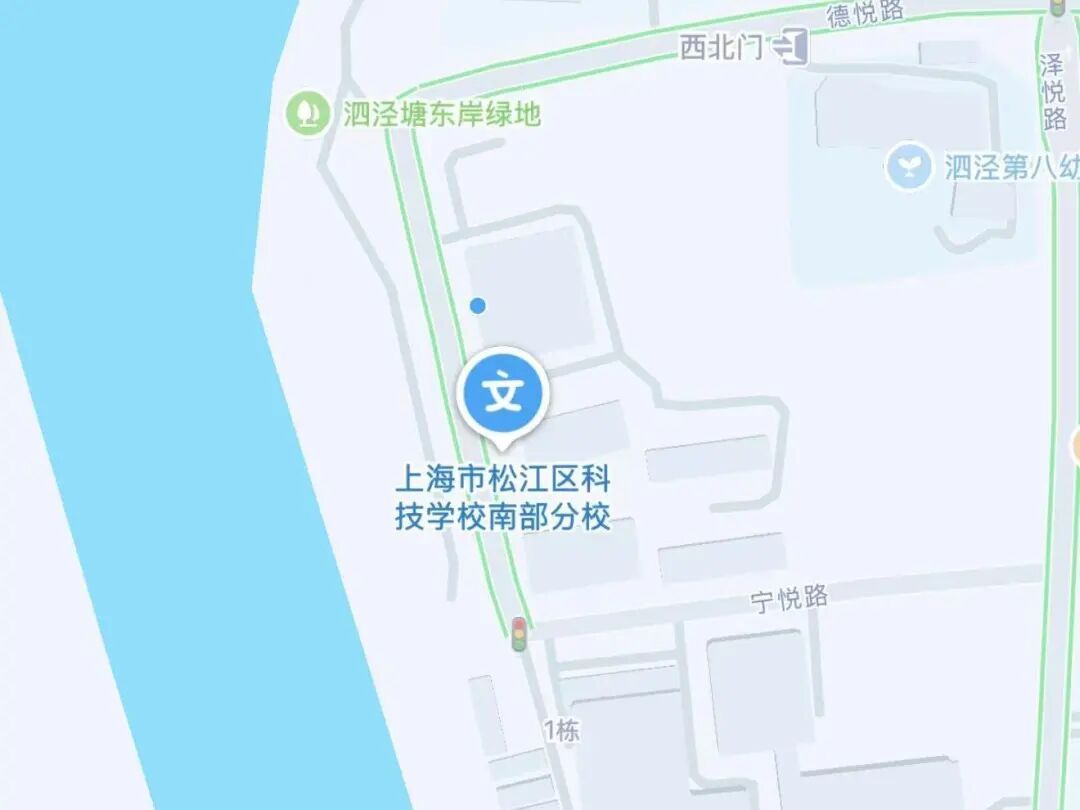Open the 泗泾塘东岸绿地 park marker
The width and height of the screenshot is (1080, 810).
[x=308, y=113]
